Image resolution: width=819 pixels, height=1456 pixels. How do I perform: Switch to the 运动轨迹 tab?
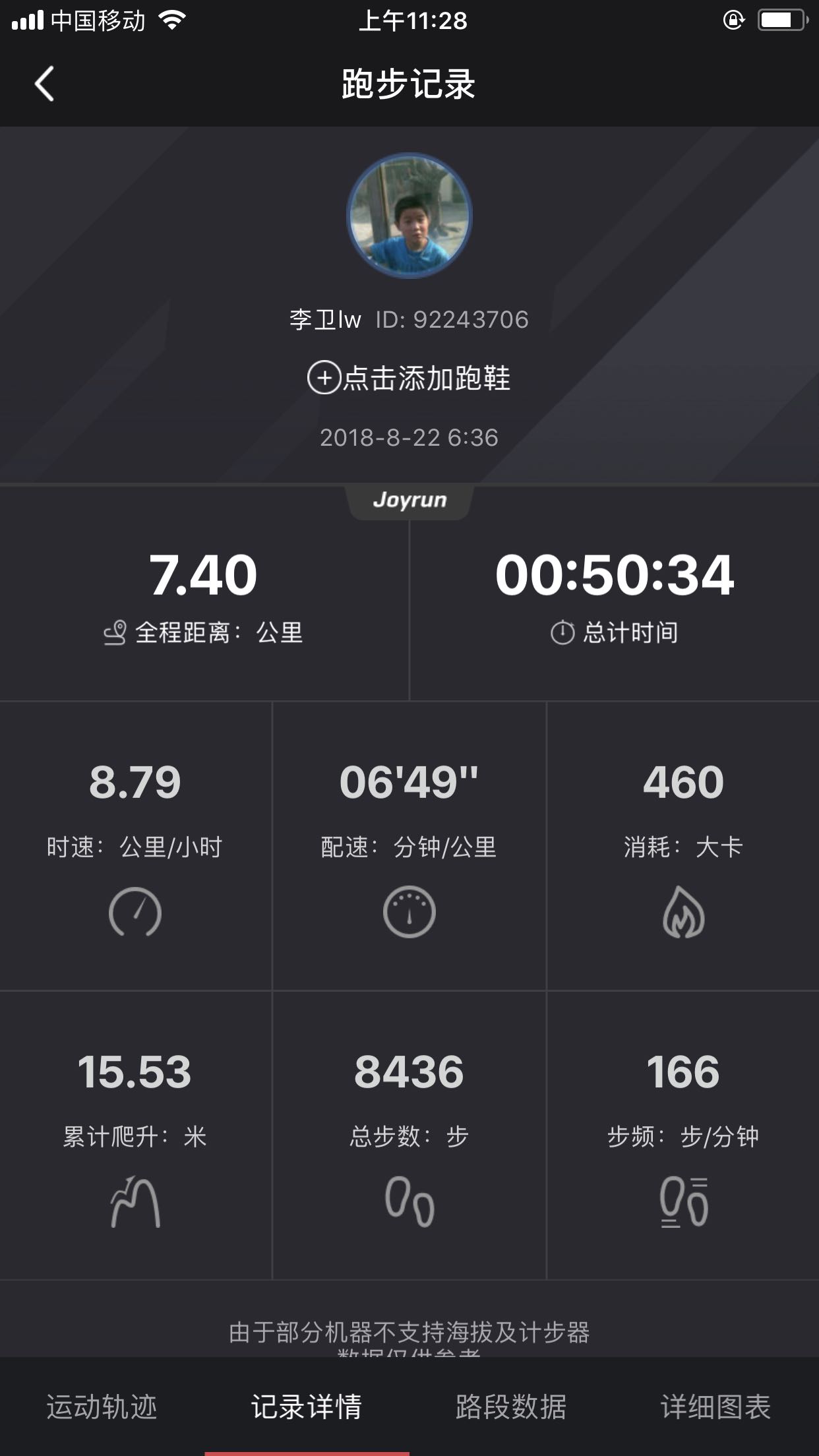click(102, 1407)
